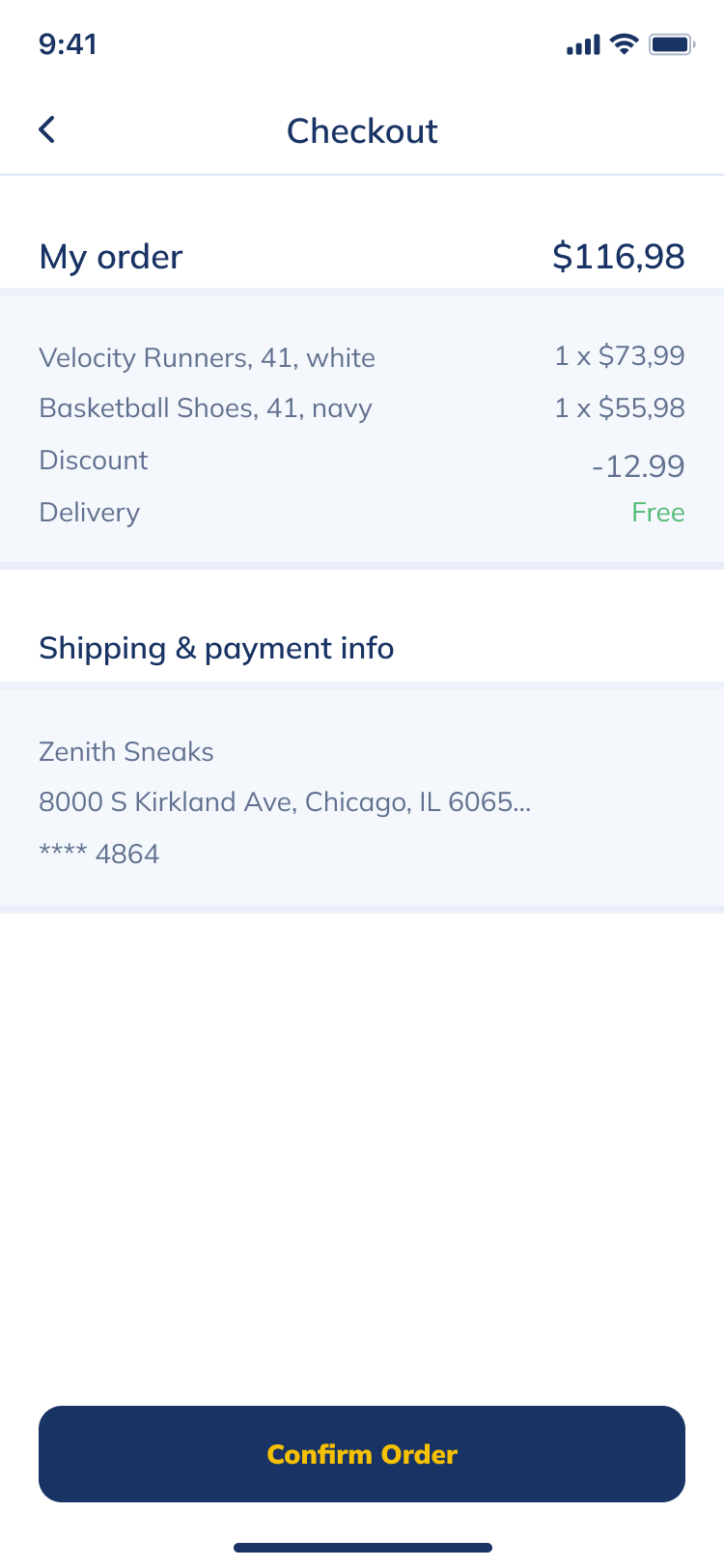Screen dimensions: 724x1568
Task: Go back from the Checkout screen
Action: coord(47,129)
